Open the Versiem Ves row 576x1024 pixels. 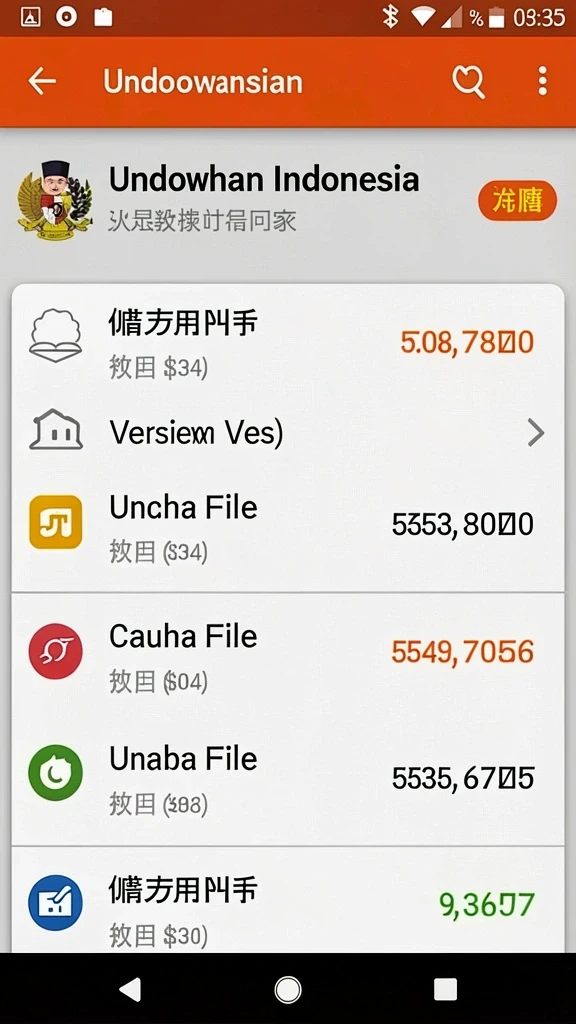point(288,432)
